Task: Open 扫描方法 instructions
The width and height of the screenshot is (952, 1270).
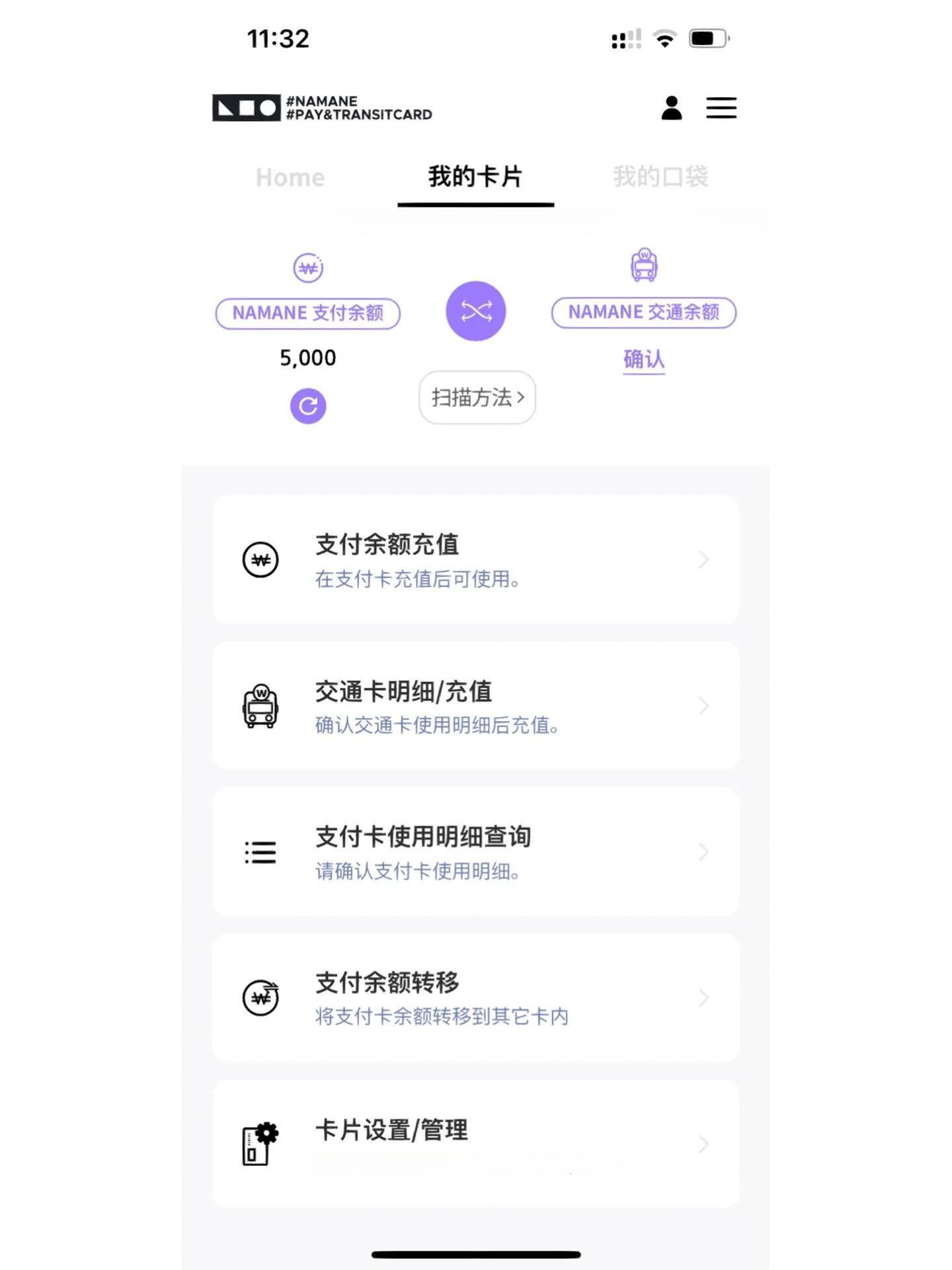Action: [477, 398]
